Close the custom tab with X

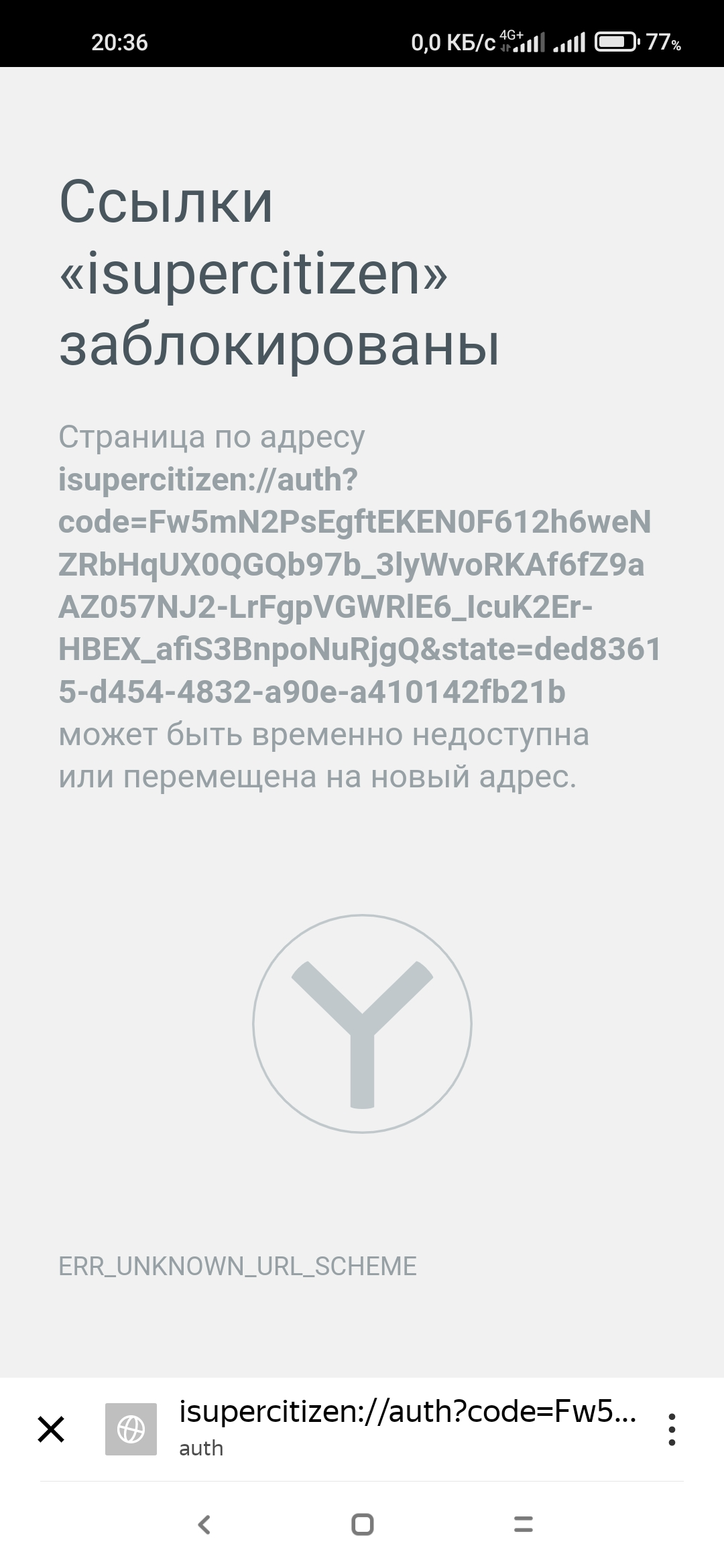(x=51, y=1429)
